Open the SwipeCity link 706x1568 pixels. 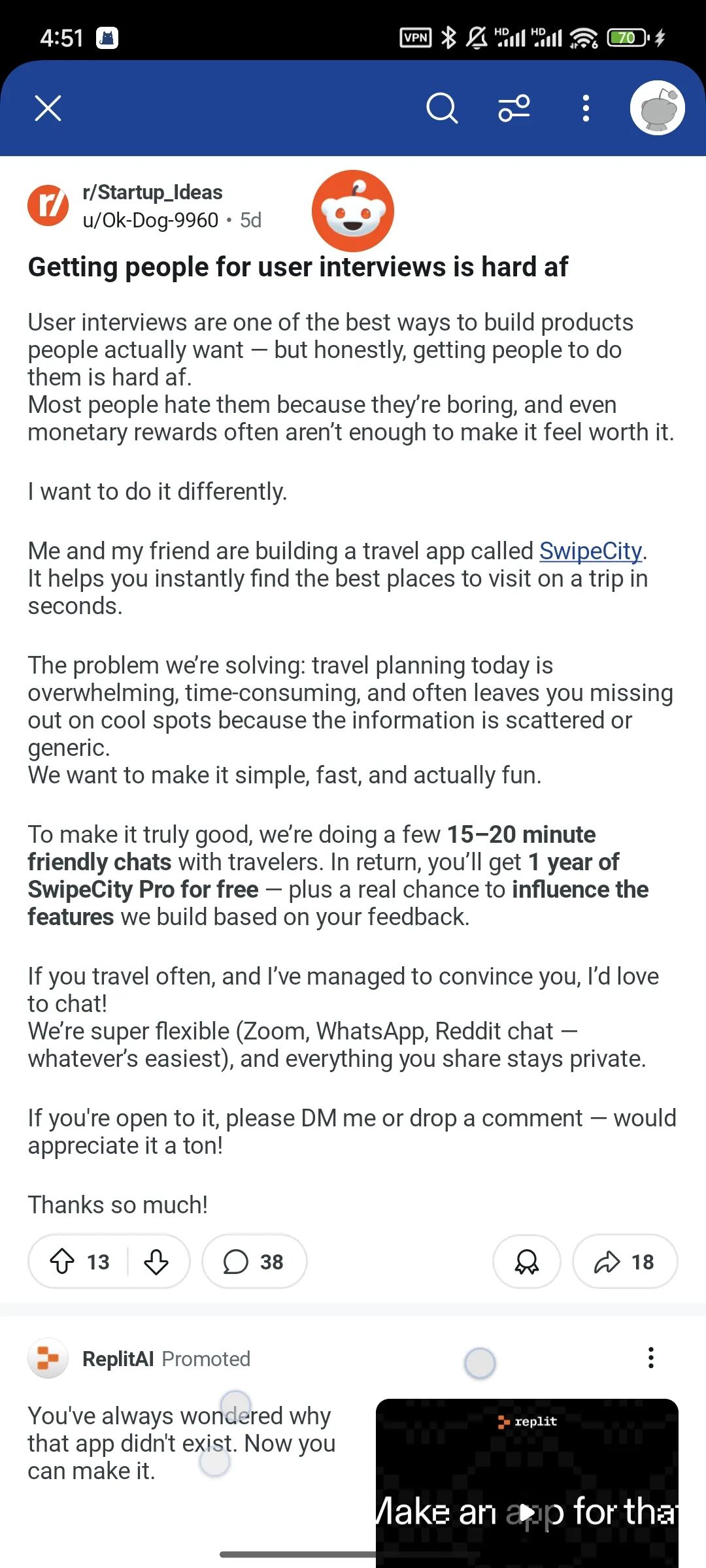click(590, 551)
